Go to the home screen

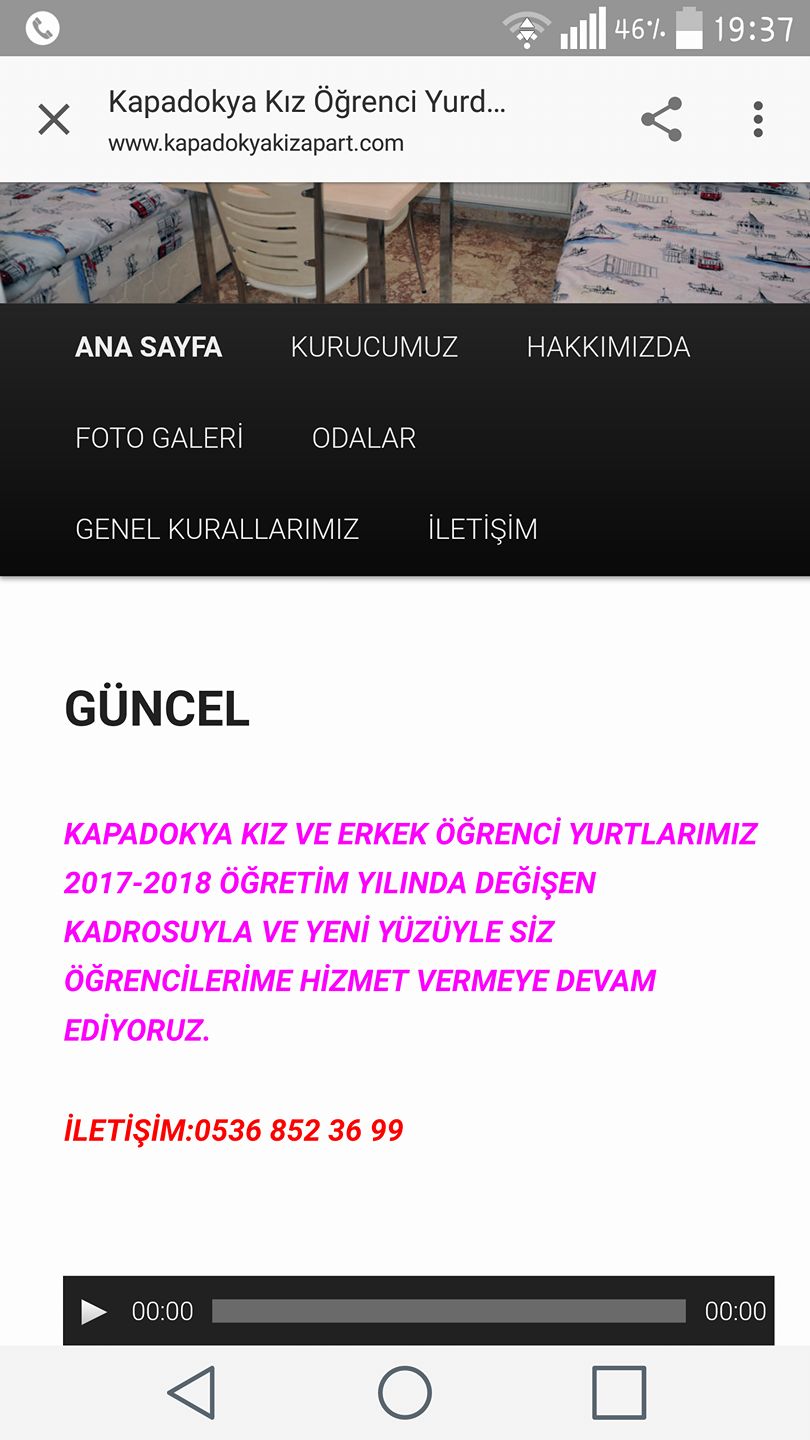pos(405,1392)
